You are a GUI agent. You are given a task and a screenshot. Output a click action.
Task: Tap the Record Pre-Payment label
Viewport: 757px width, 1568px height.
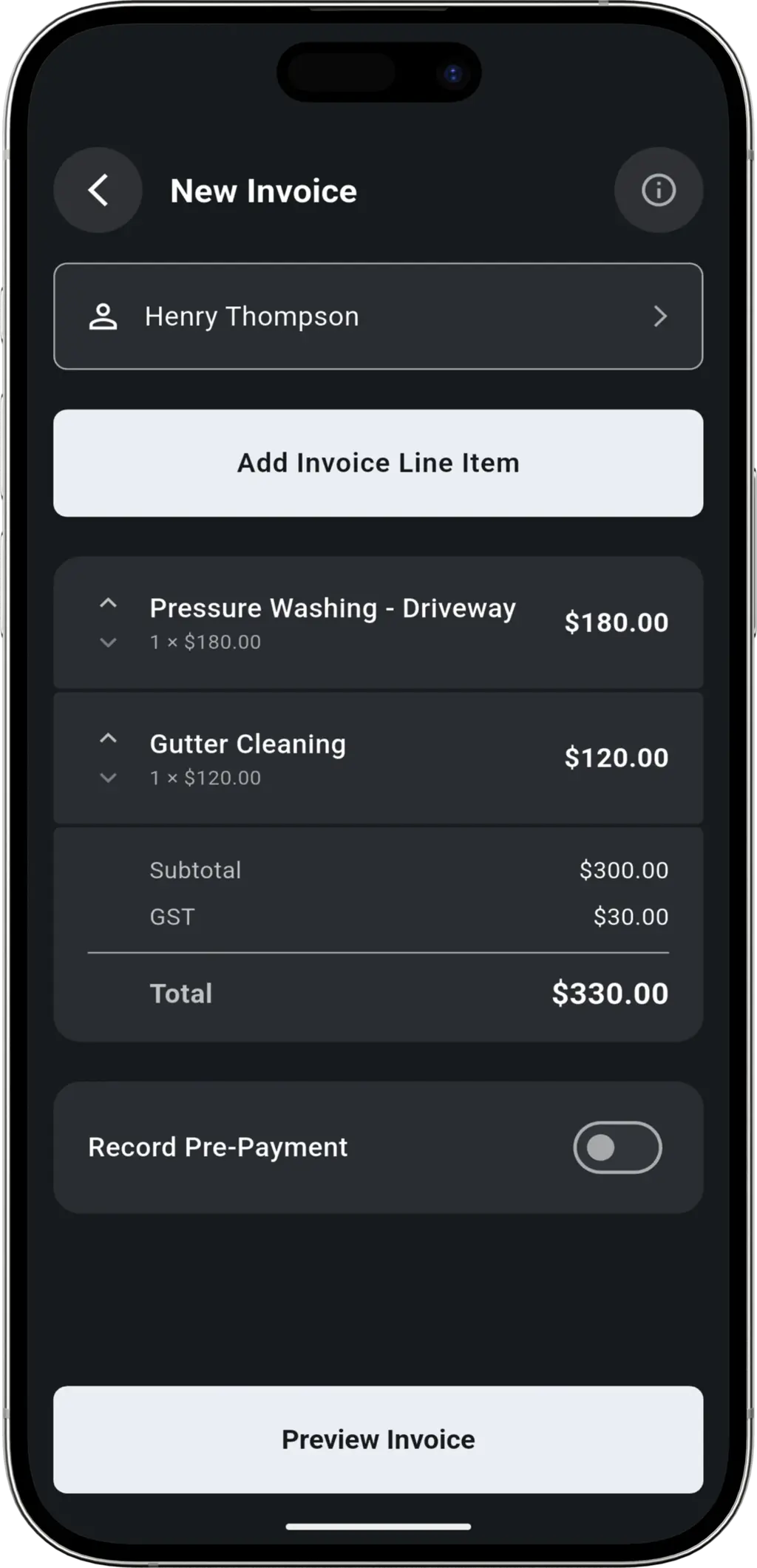(x=217, y=1147)
